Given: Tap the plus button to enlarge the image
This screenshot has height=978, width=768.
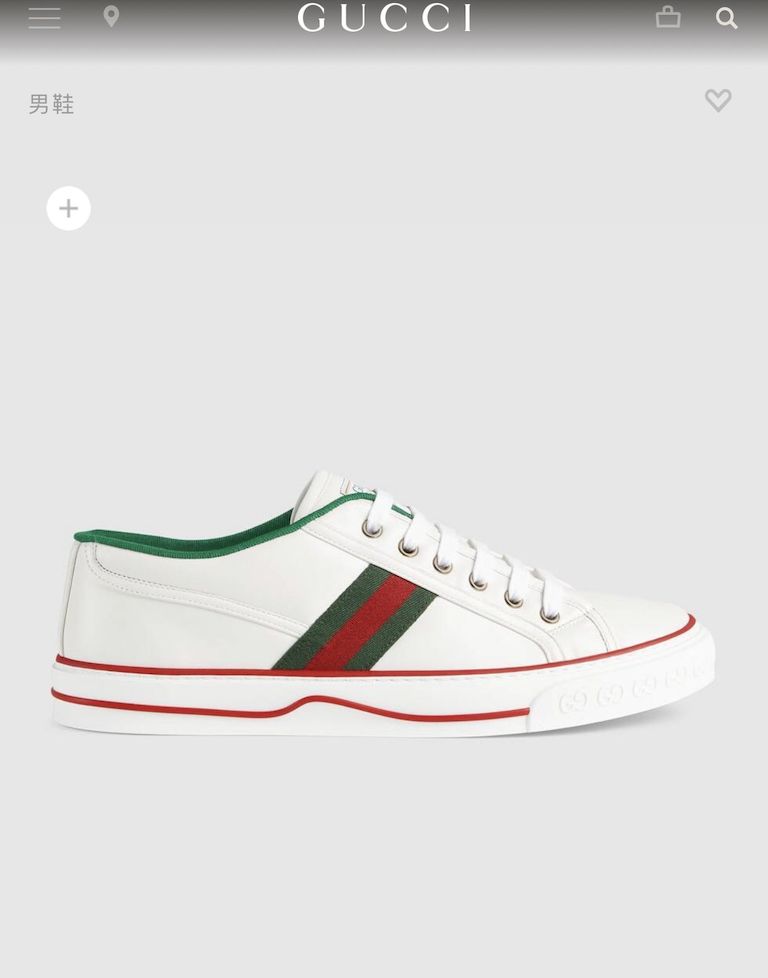Looking at the screenshot, I should point(68,208).
